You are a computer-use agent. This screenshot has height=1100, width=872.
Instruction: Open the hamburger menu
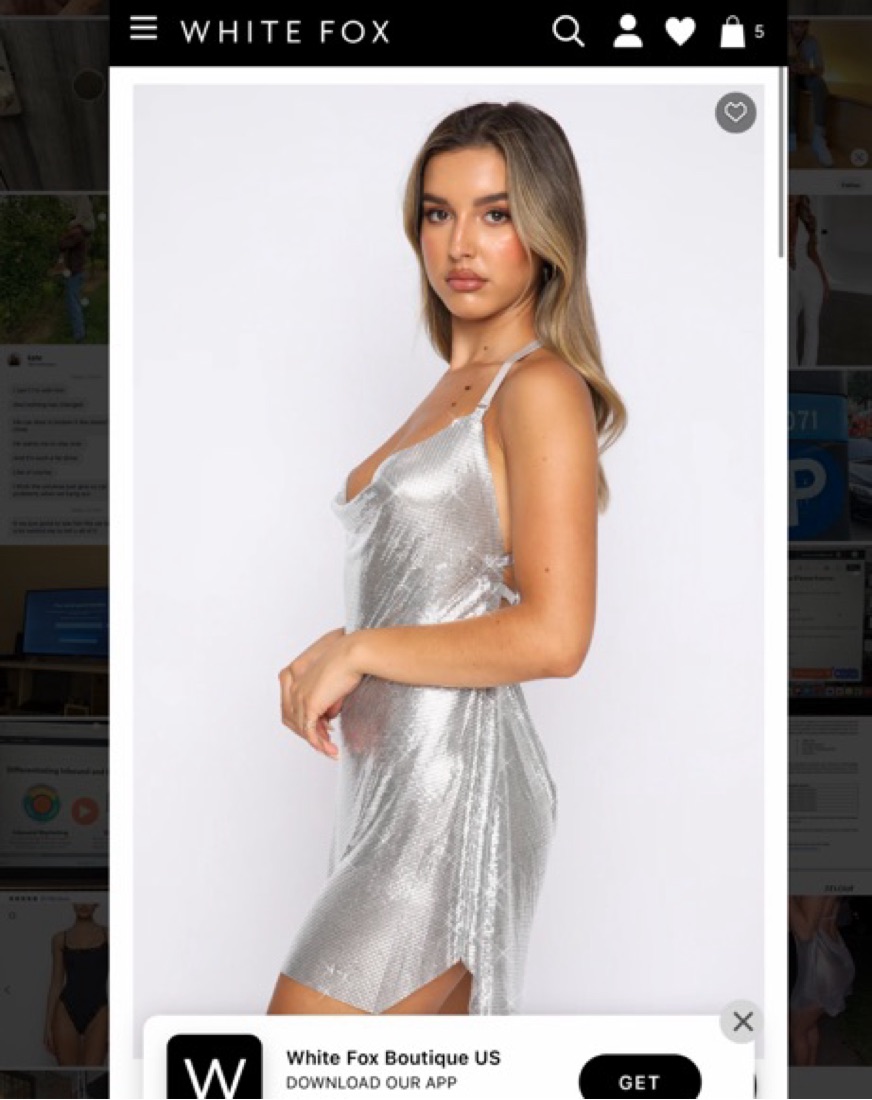(144, 28)
